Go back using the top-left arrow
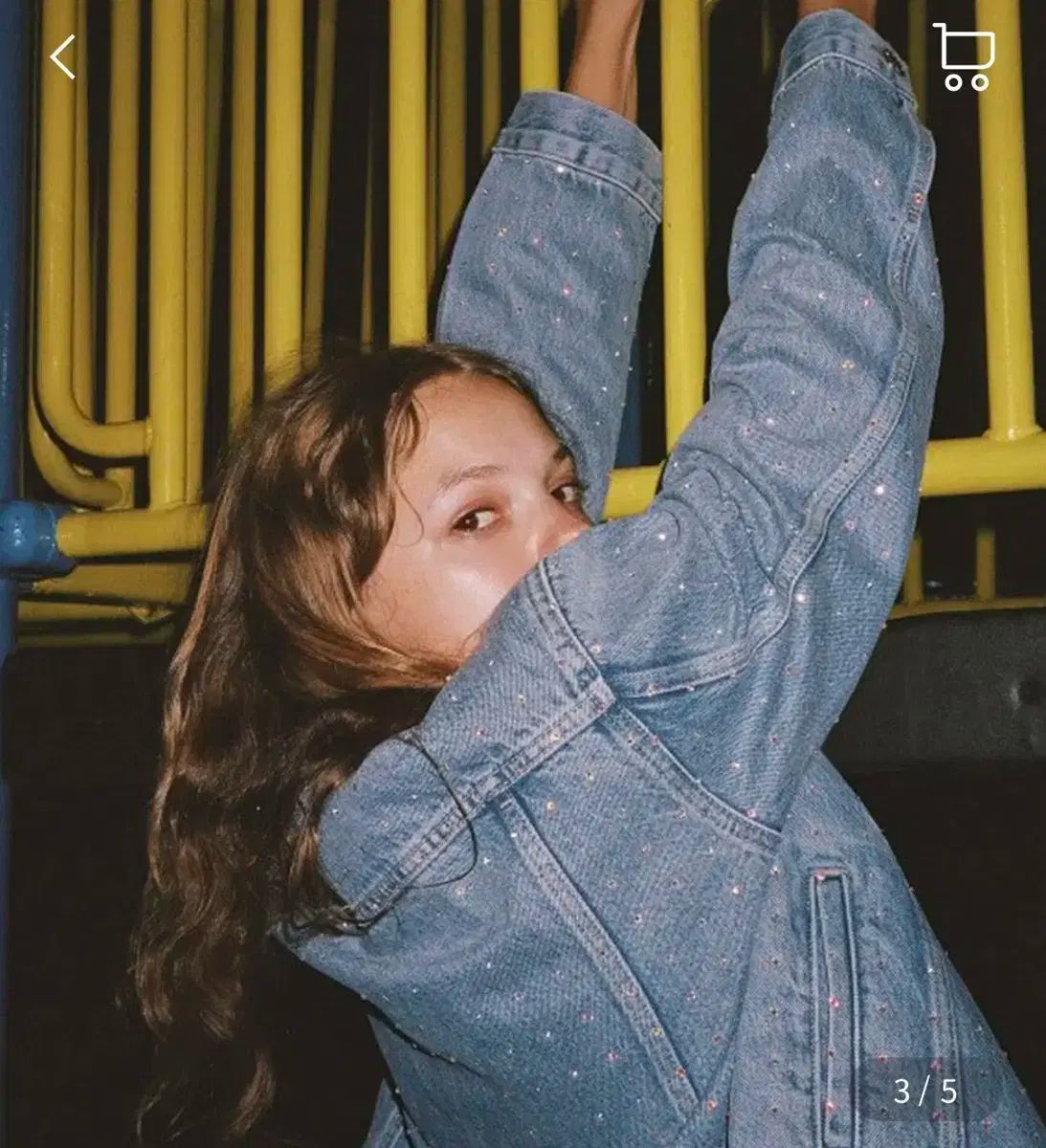The image size is (1046, 1148). 63,57
